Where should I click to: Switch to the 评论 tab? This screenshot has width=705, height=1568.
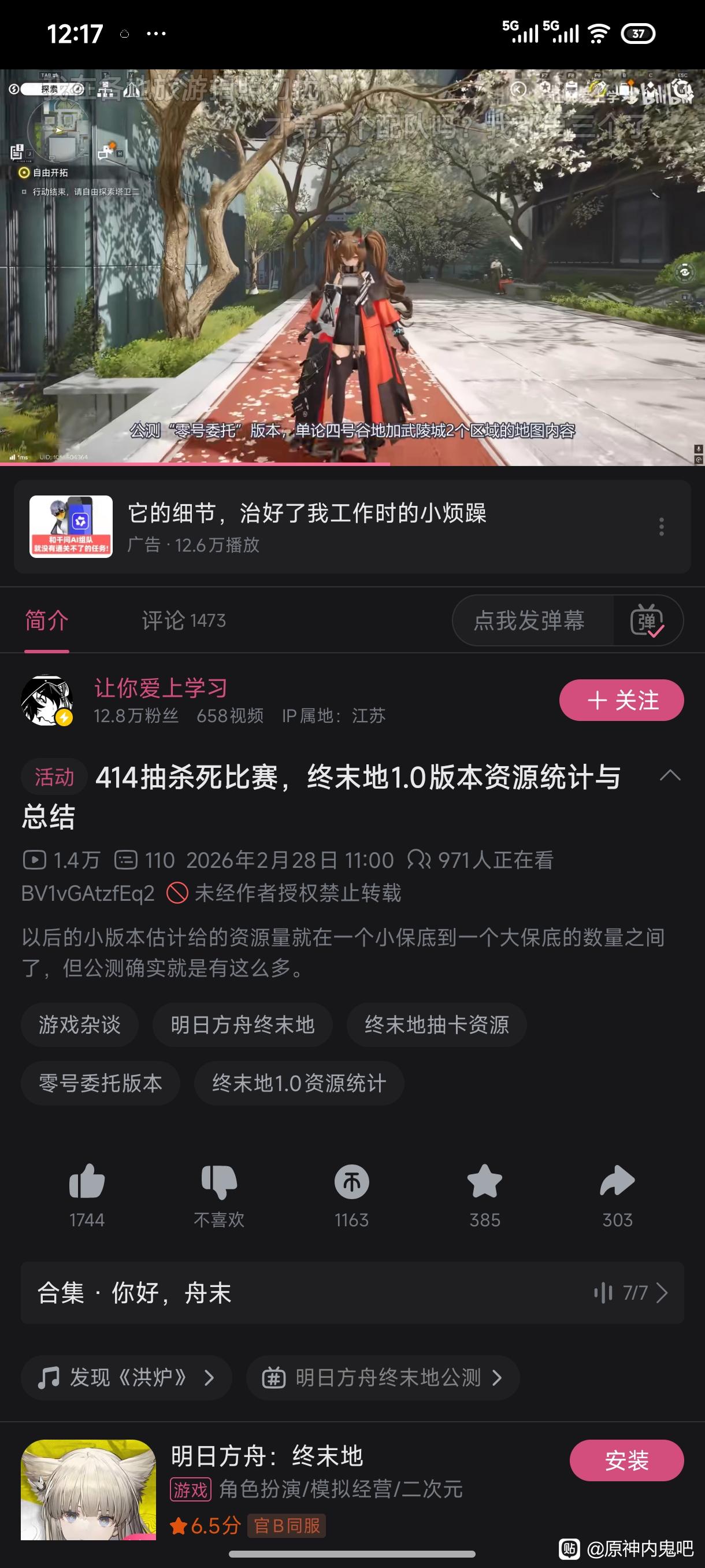point(183,620)
